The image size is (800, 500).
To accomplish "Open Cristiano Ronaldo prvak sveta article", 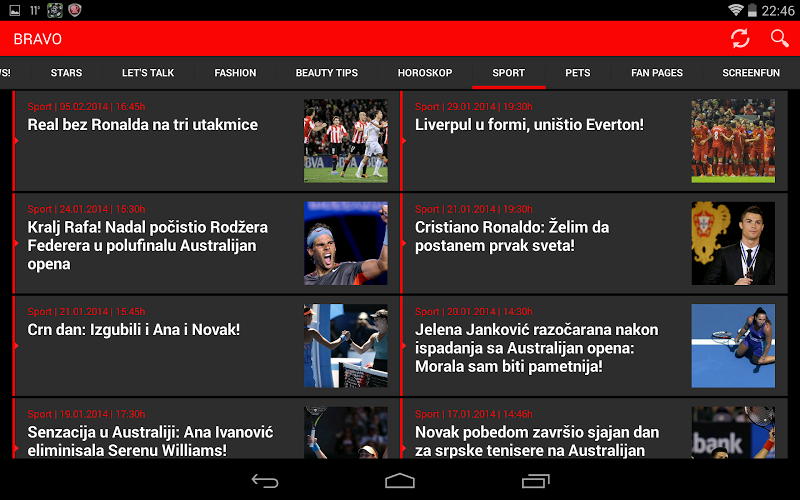I will coord(512,236).
